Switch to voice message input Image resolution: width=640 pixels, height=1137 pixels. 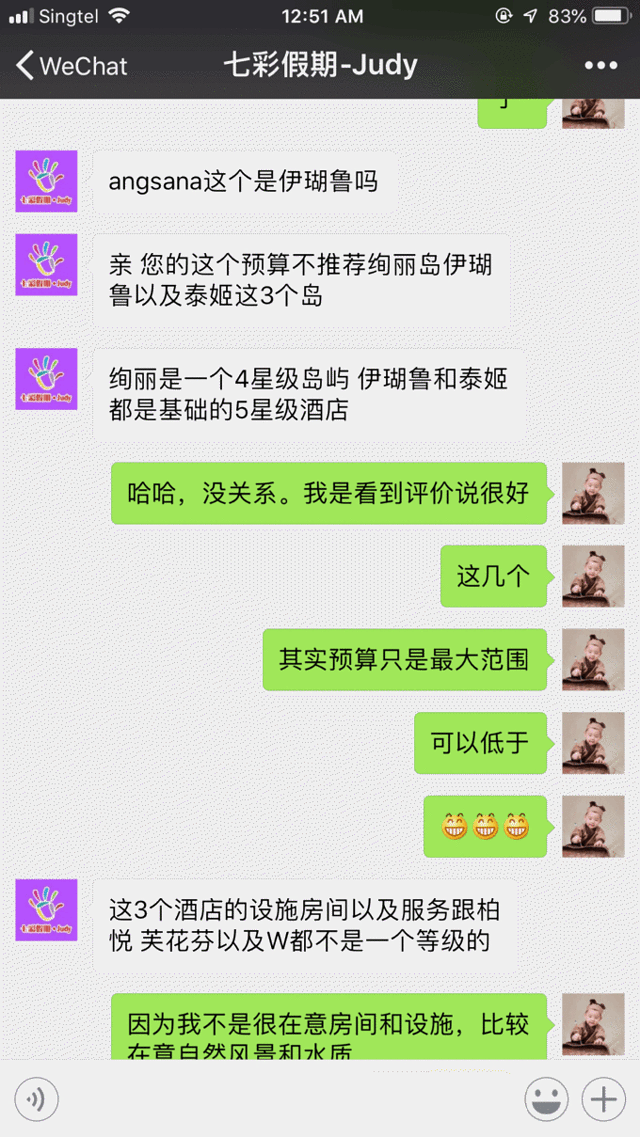[36, 1100]
